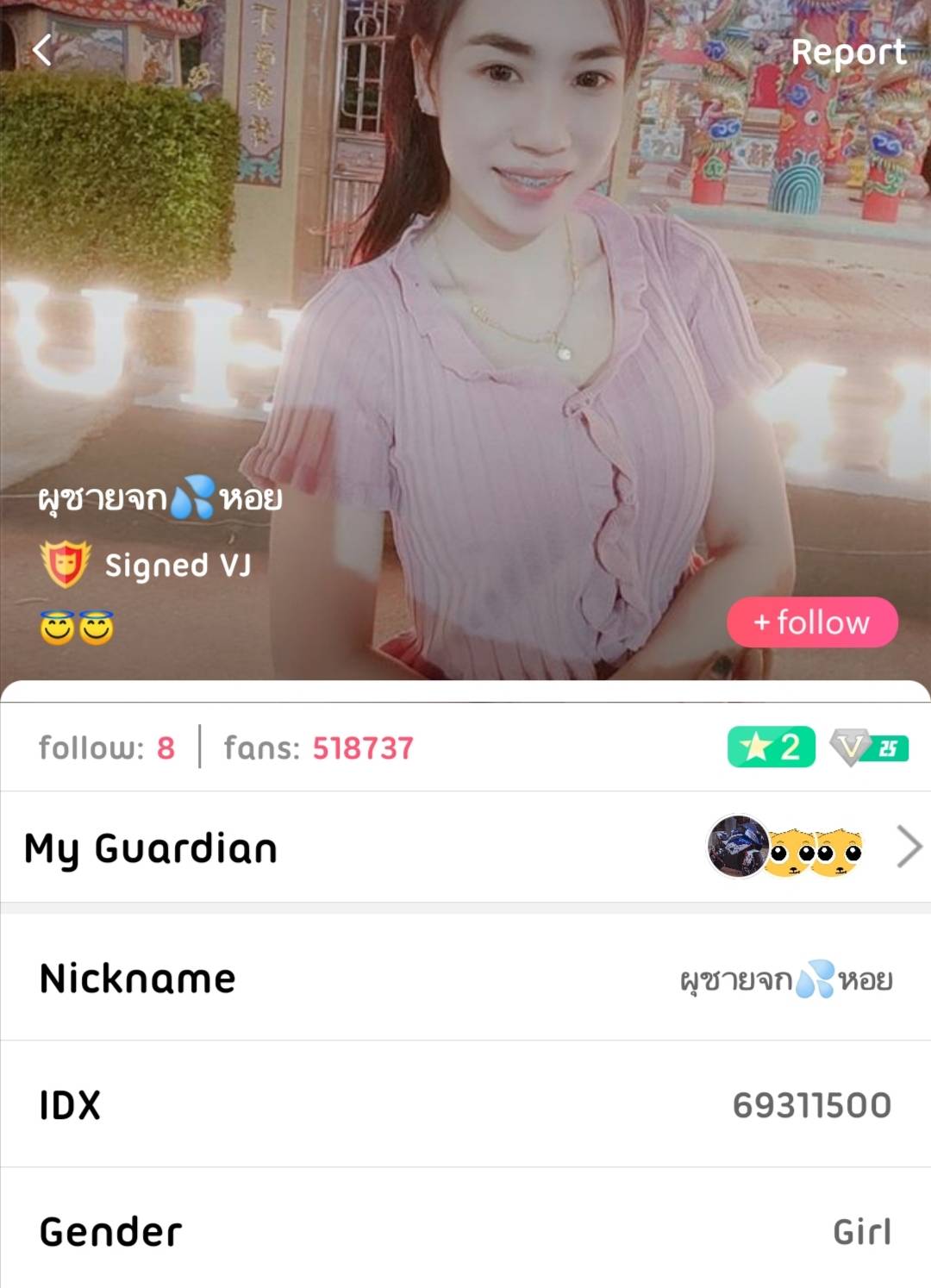The width and height of the screenshot is (931, 1288).
Task: View the following count
Action: pos(107,747)
